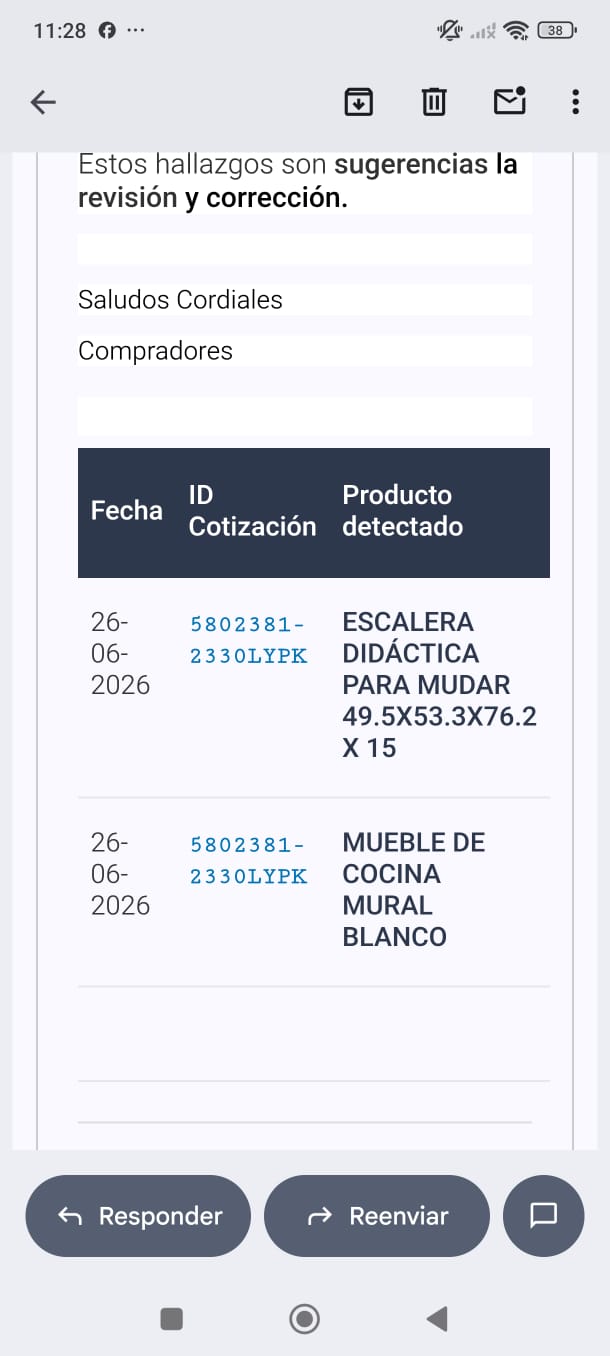The height and width of the screenshot is (1356, 610).
Task: Mark the email as unread
Action: [510, 101]
